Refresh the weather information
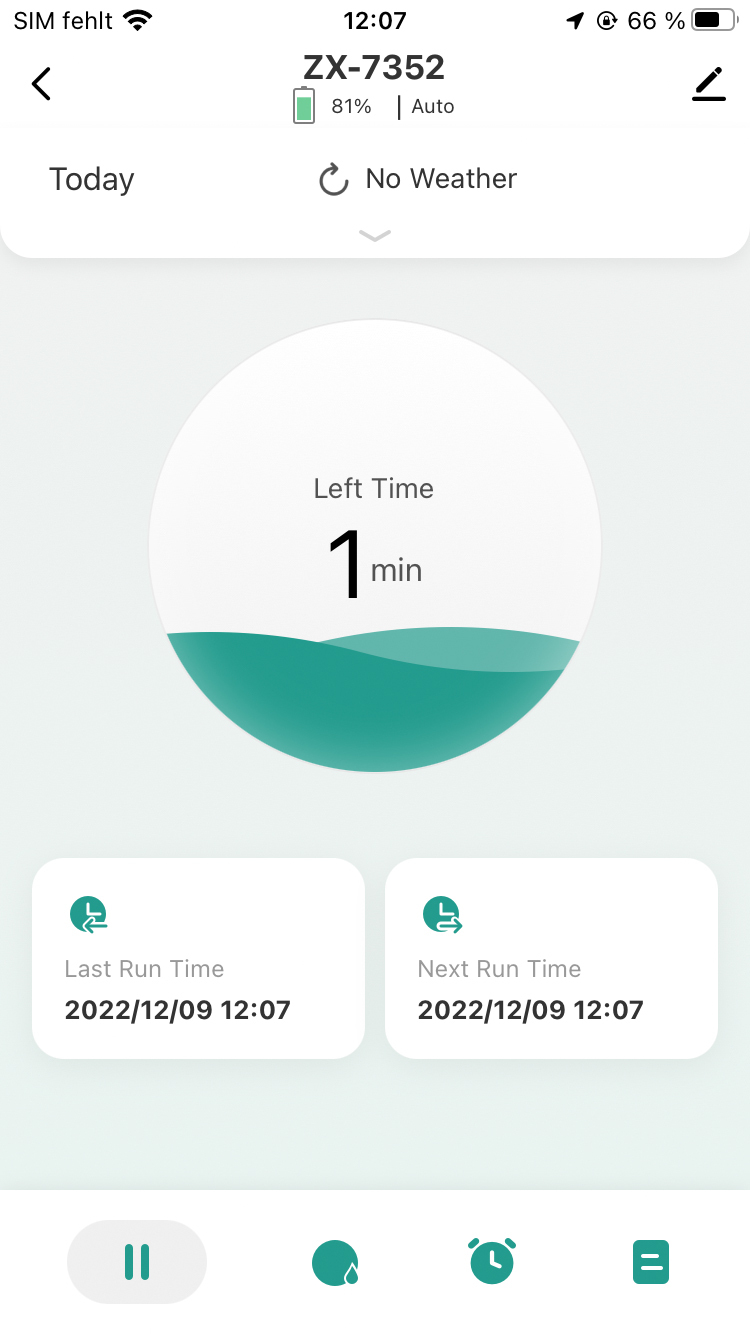Image resolution: width=750 pixels, height=1334 pixels. pyautogui.click(x=333, y=180)
